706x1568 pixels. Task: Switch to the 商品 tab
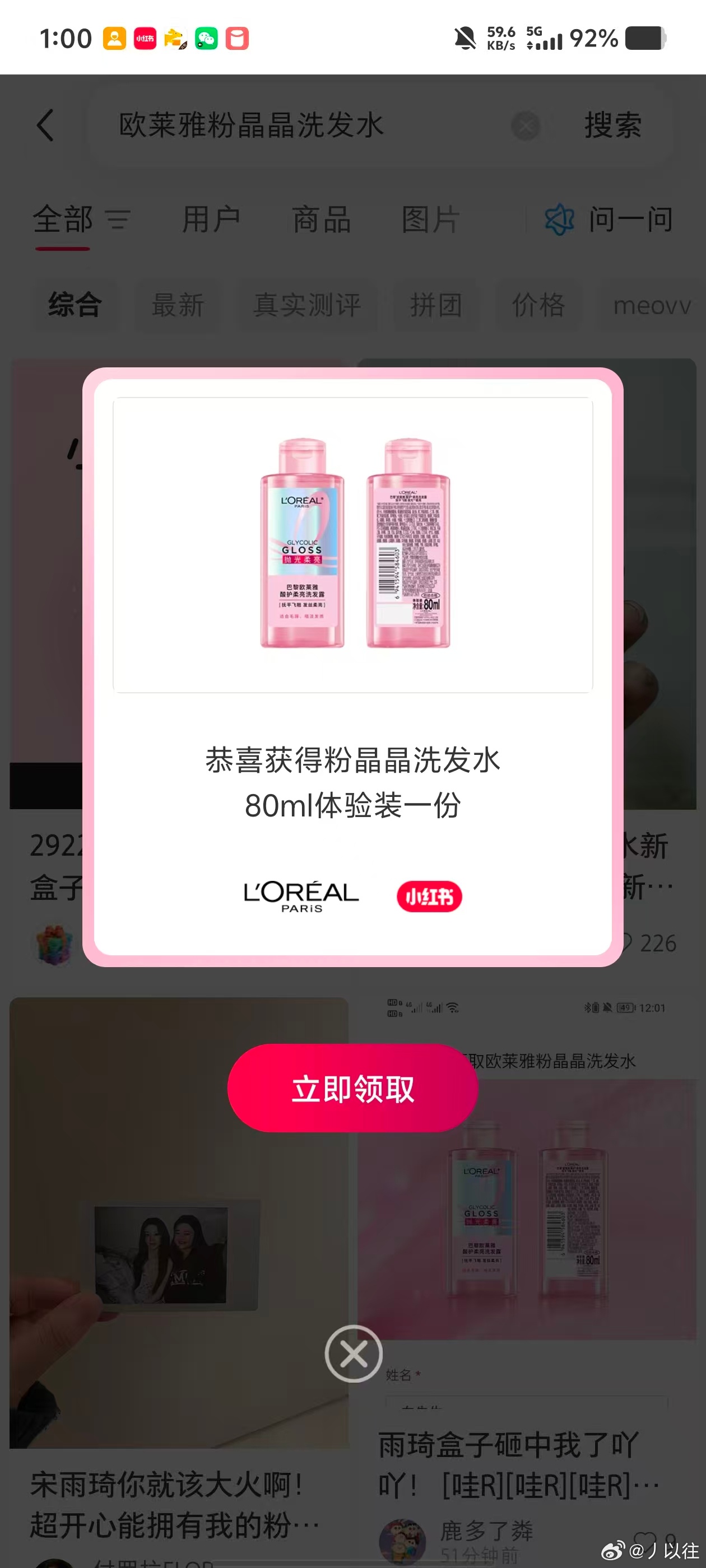point(322,220)
